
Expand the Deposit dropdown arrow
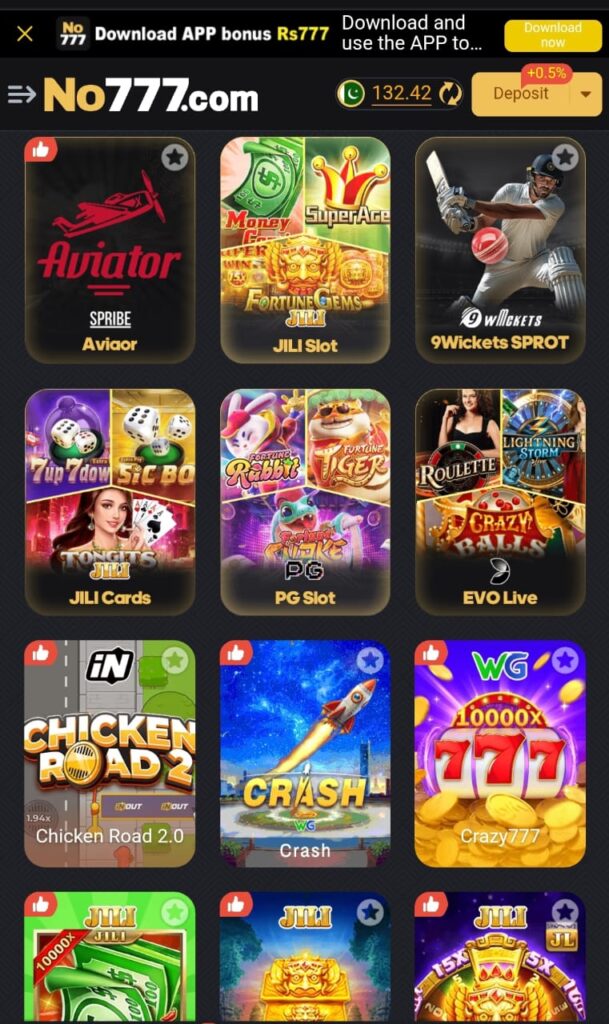[586, 94]
